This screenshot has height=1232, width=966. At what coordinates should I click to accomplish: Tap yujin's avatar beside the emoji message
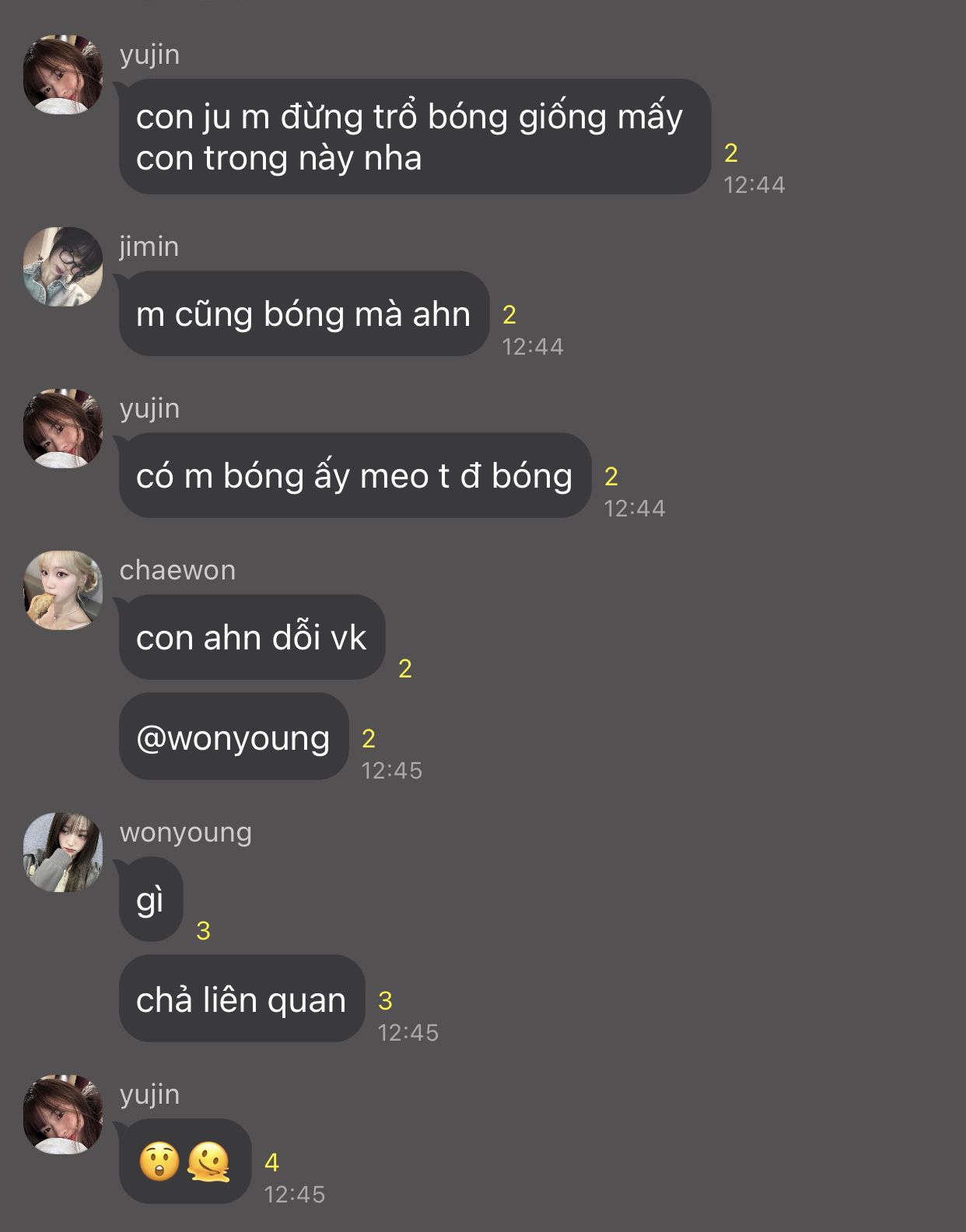63,1115
